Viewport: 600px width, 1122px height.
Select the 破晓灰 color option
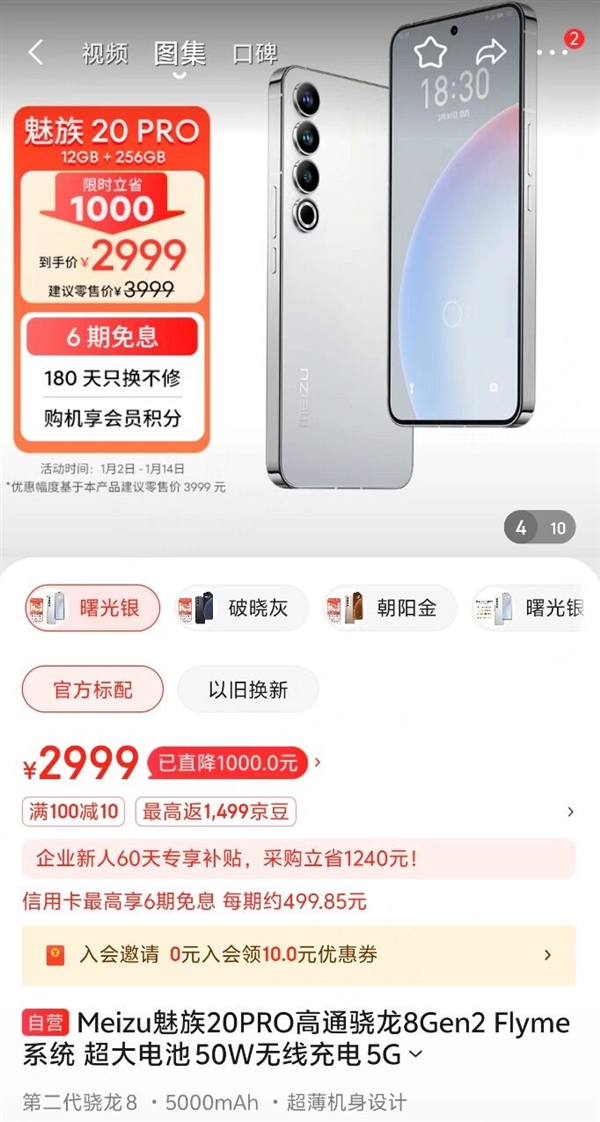click(239, 608)
